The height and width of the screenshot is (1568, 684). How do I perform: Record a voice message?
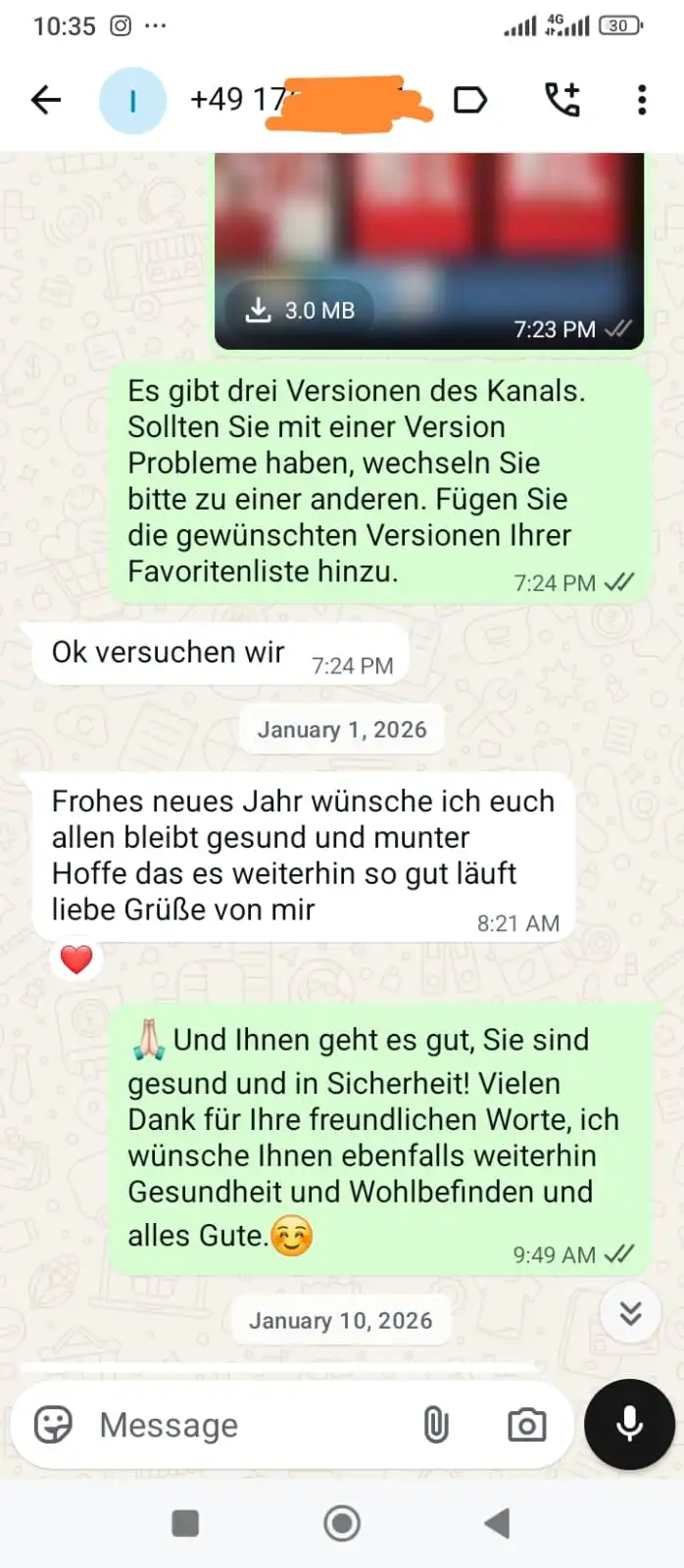629,1425
